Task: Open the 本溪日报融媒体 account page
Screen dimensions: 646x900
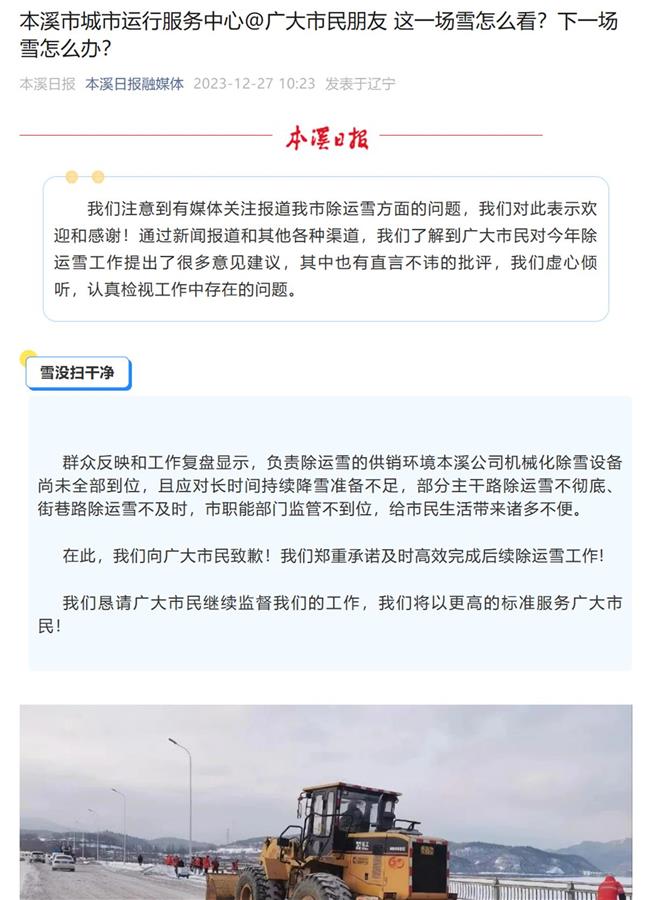Action: coord(134,84)
